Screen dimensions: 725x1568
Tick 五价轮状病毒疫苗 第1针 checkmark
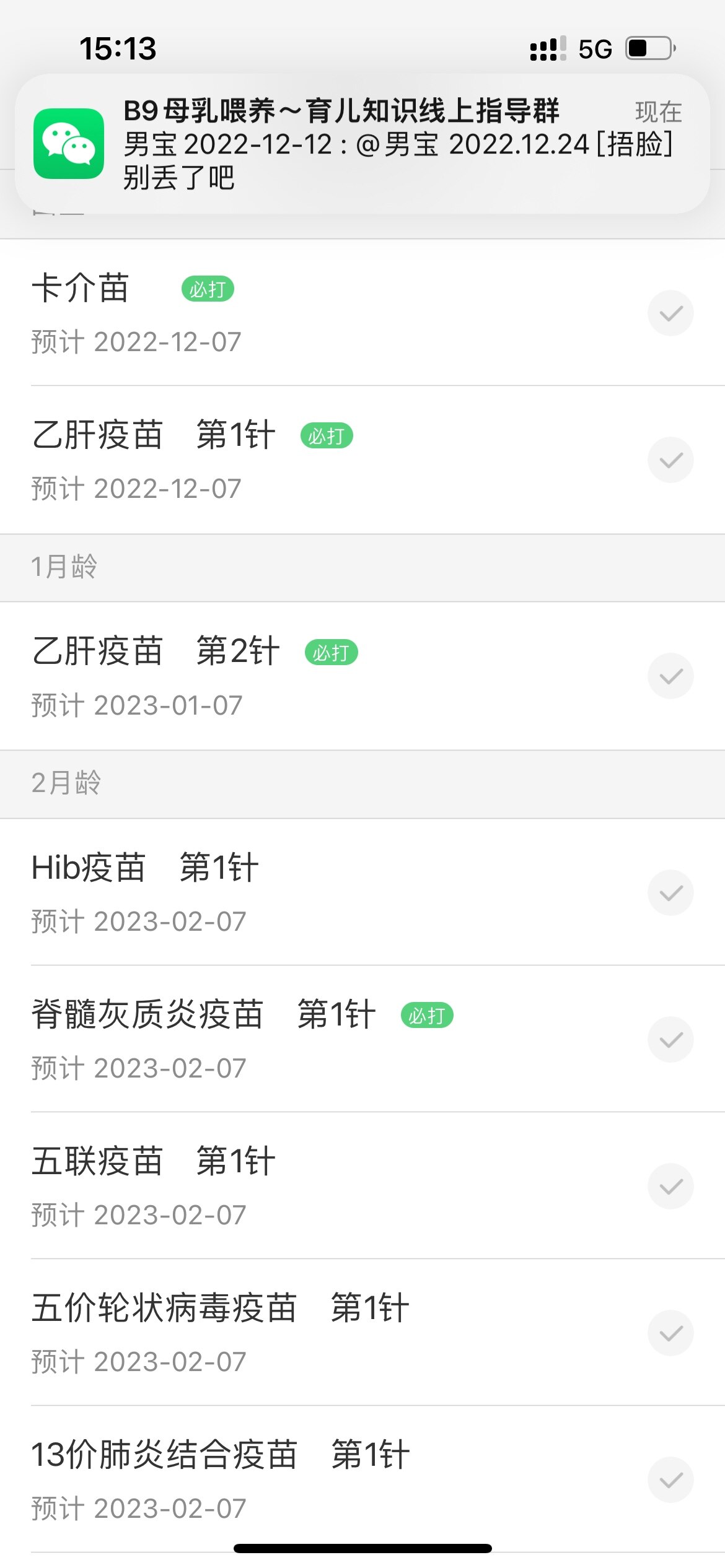[670, 1333]
